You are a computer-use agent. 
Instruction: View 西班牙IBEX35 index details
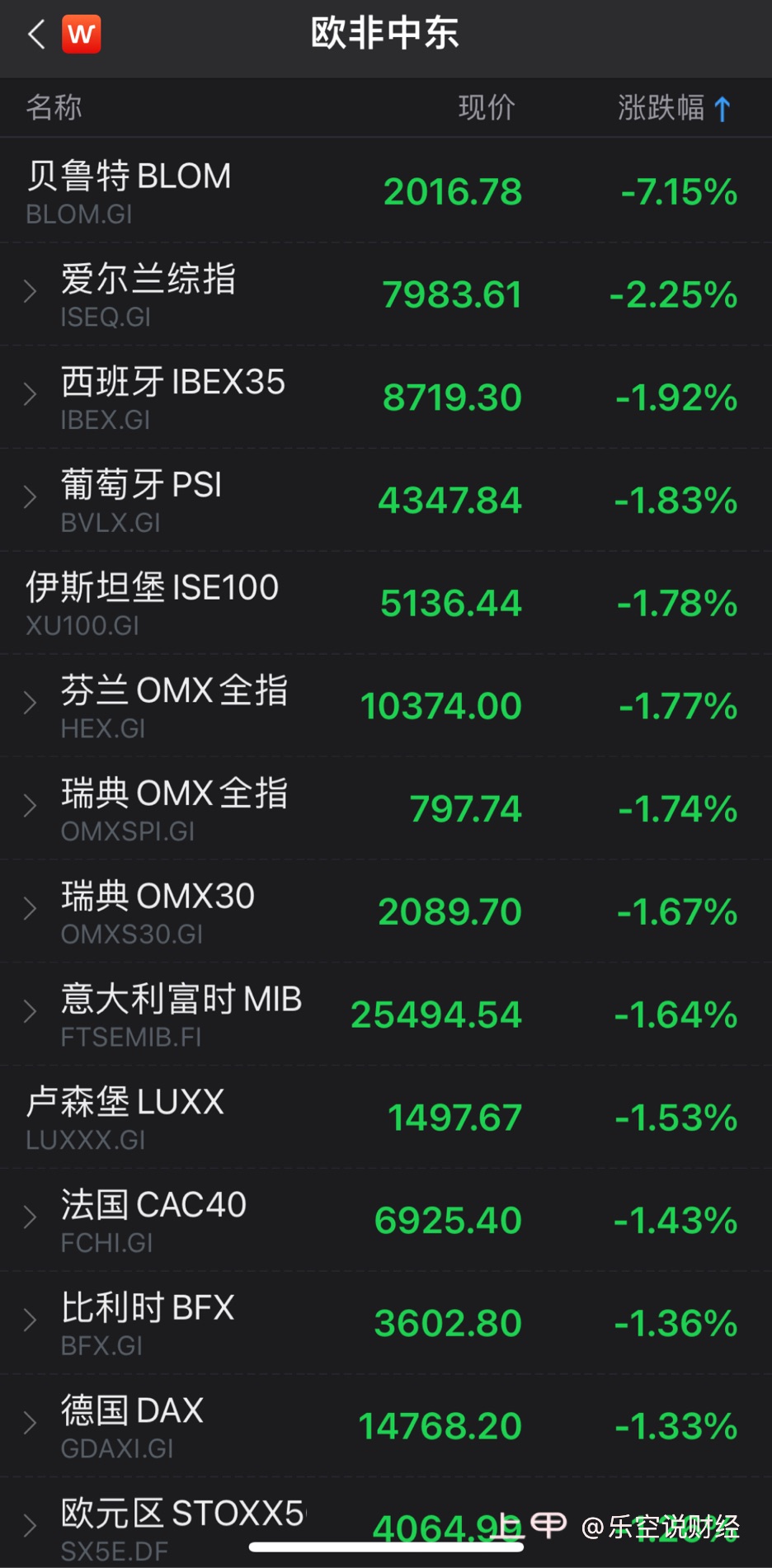tap(386, 397)
